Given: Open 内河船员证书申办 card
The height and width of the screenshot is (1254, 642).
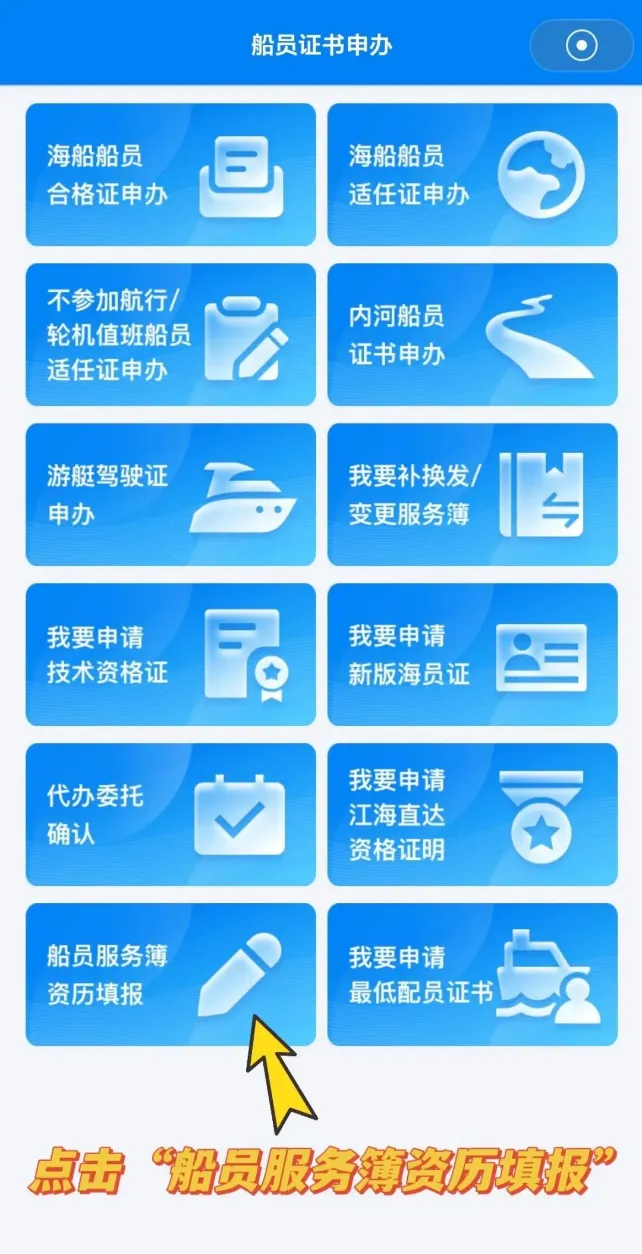Looking at the screenshot, I should click(x=472, y=334).
